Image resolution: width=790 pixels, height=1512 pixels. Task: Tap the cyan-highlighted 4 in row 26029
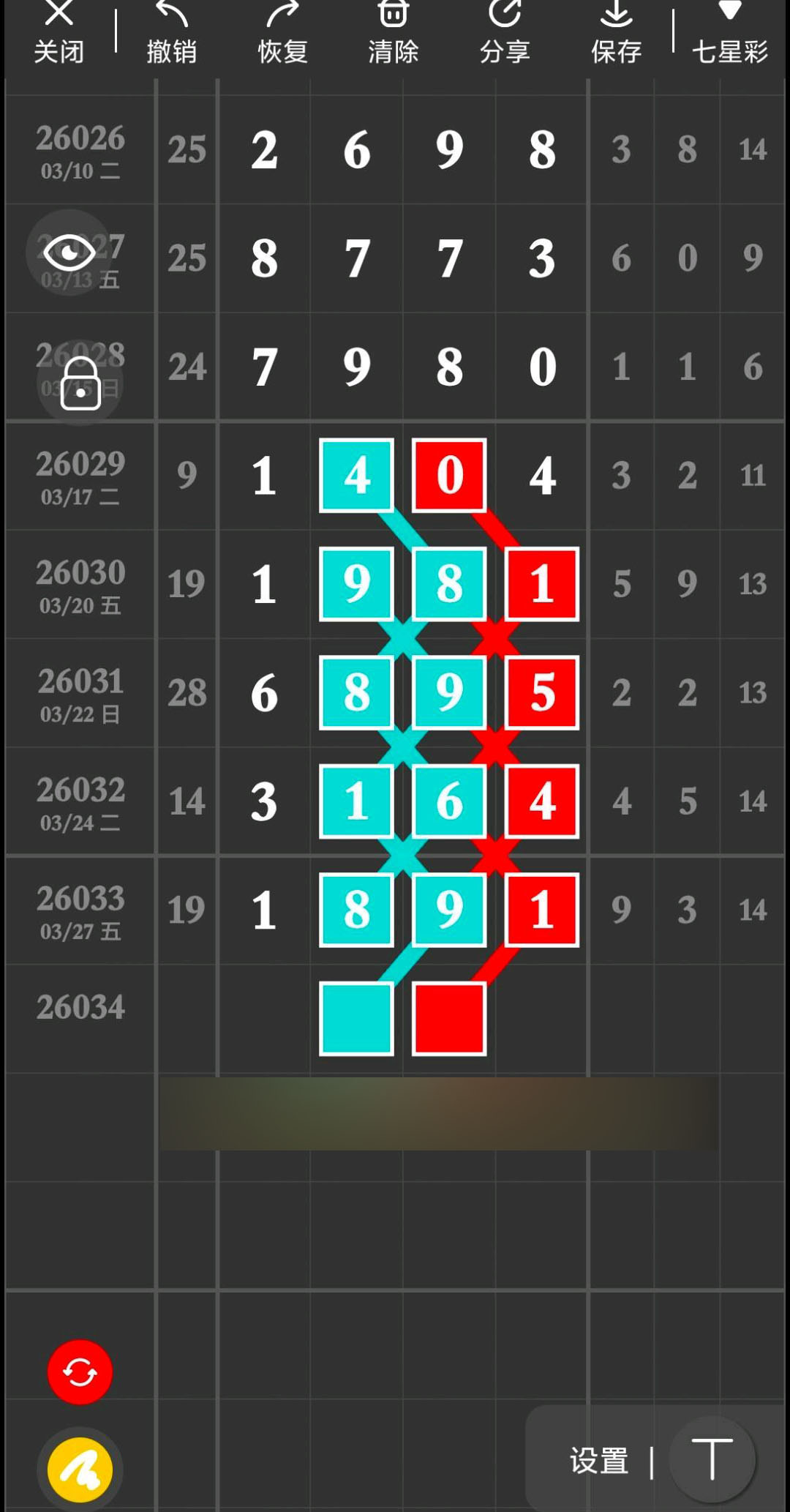point(356,474)
